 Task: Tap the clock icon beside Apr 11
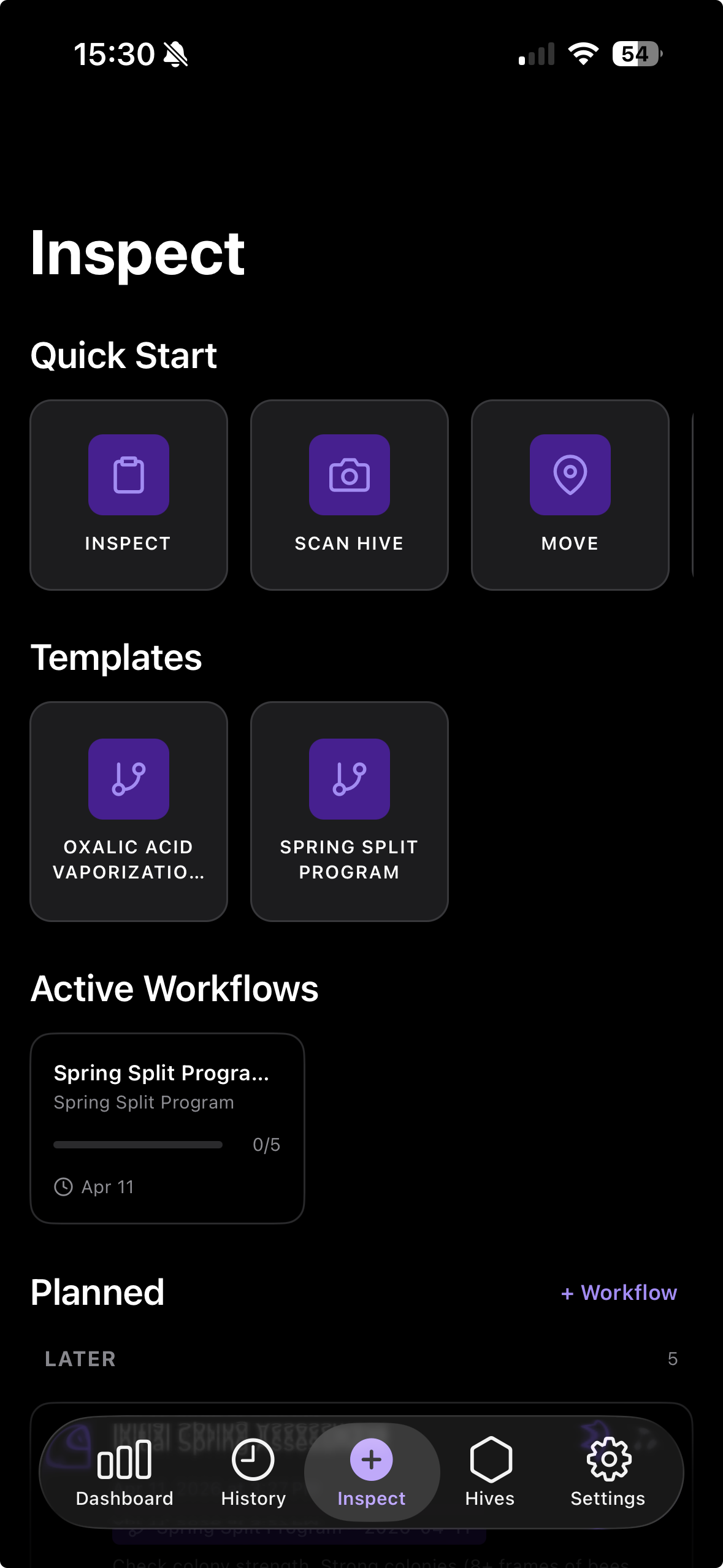tap(63, 1186)
